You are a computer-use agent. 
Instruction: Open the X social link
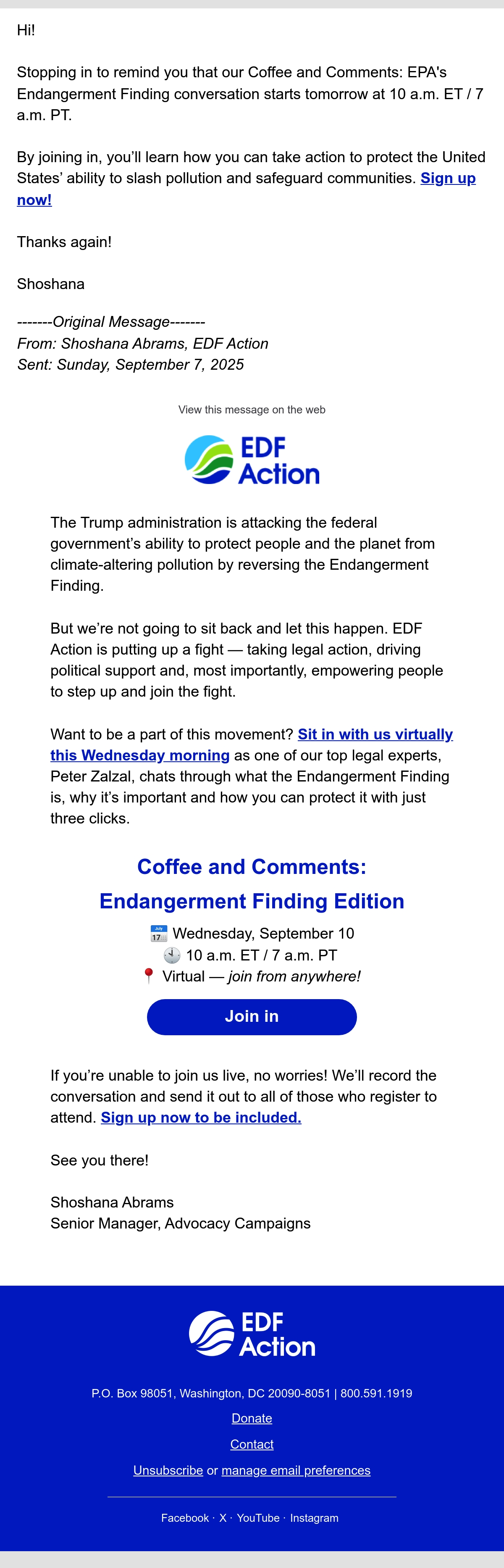coord(223,1518)
